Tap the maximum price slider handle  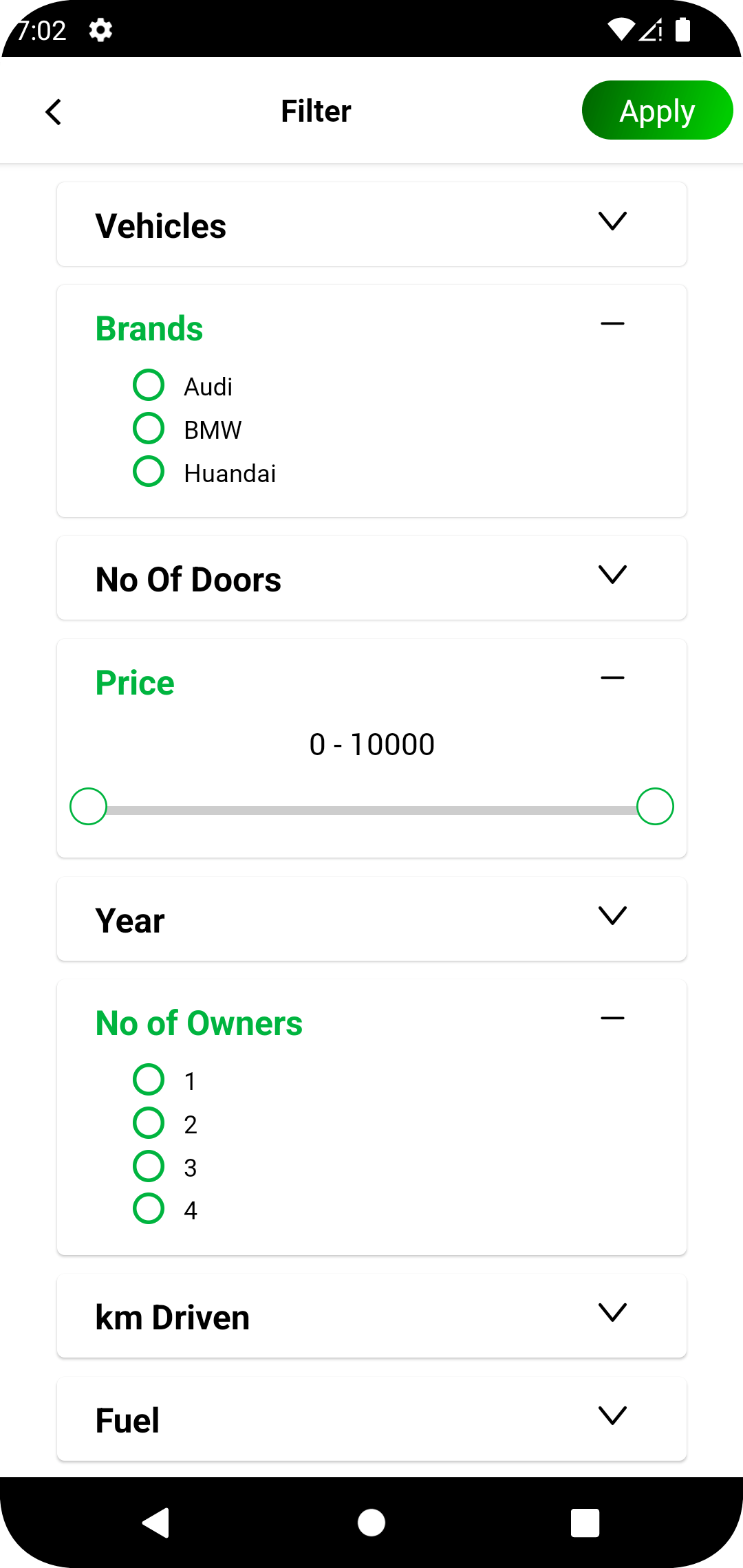(655, 806)
